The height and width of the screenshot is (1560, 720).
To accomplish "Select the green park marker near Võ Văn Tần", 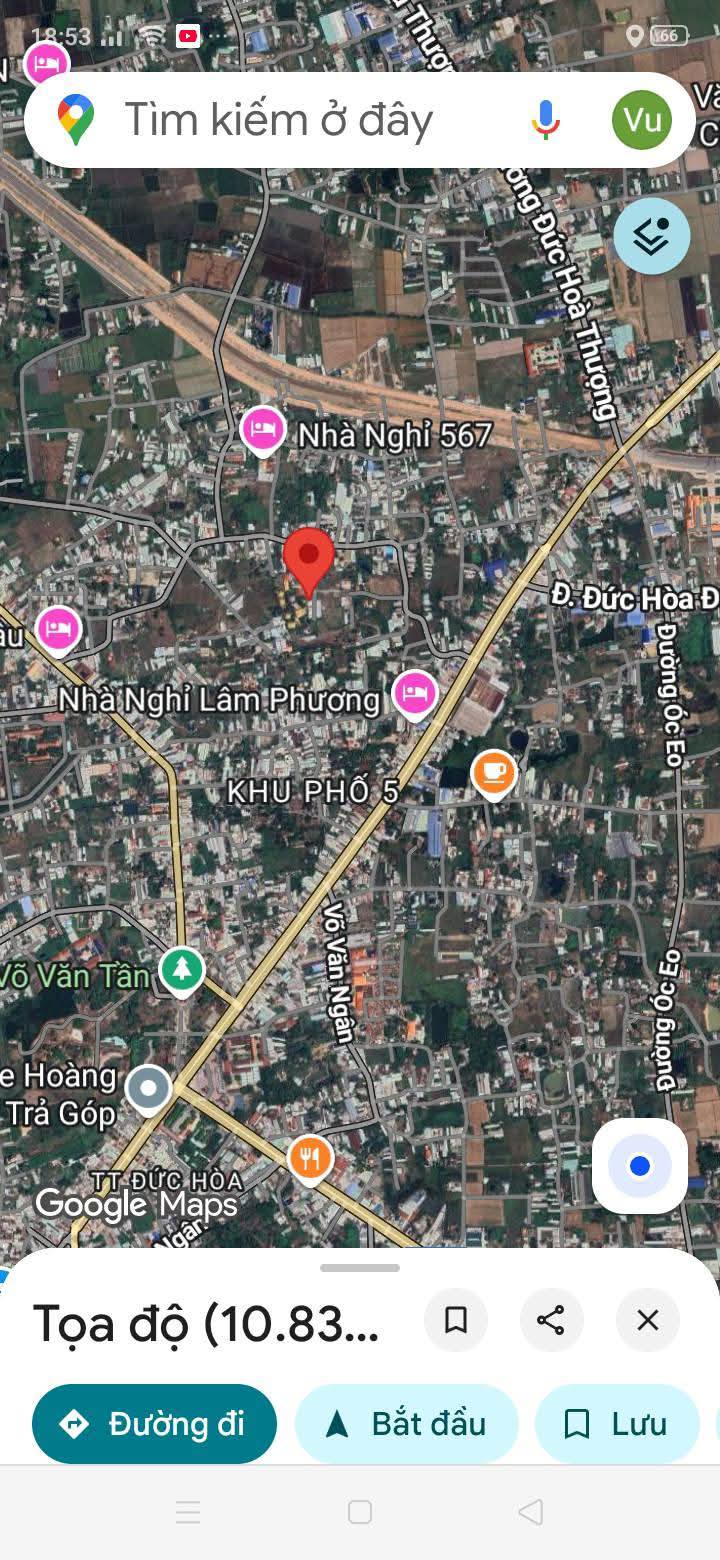I will (182, 971).
